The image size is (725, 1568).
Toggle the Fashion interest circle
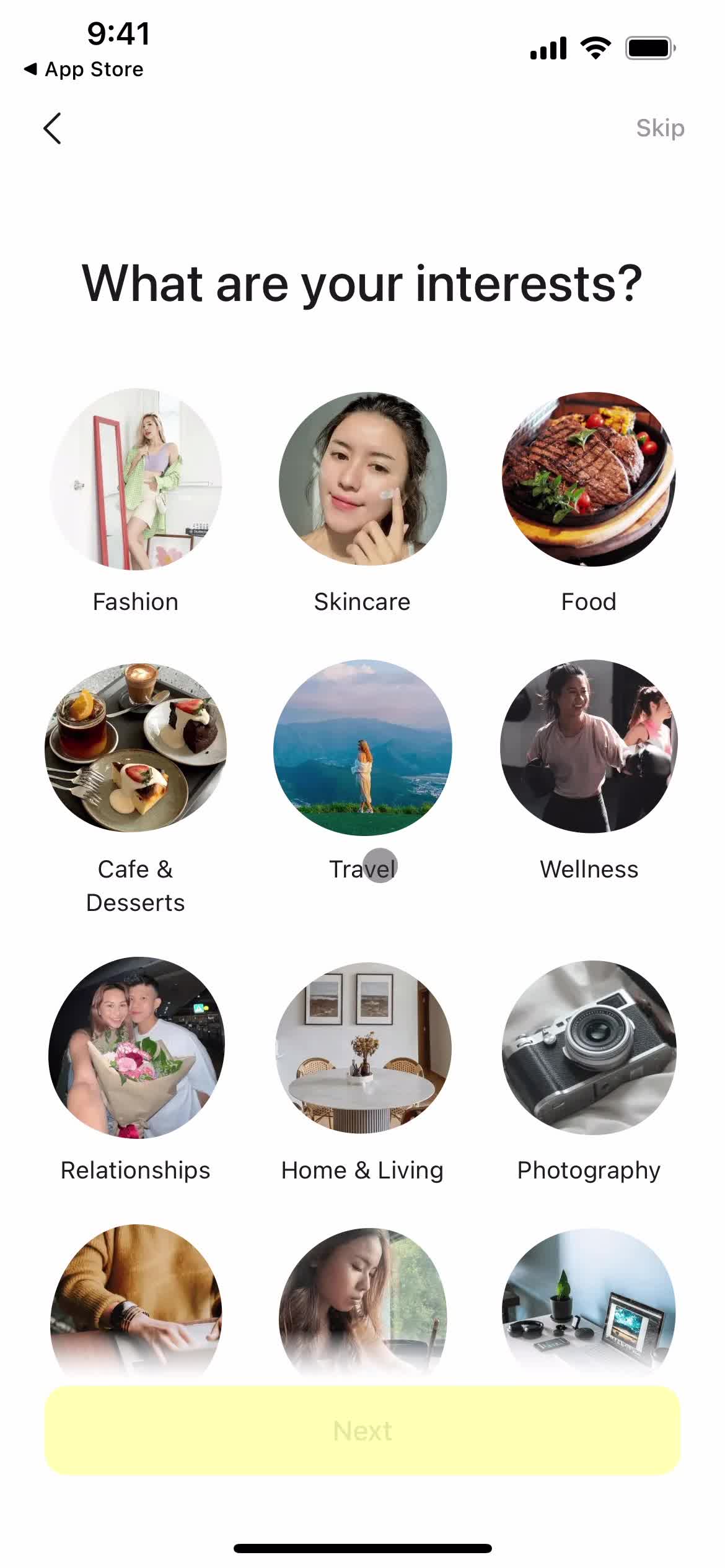pyautogui.click(x=134, y=483)
